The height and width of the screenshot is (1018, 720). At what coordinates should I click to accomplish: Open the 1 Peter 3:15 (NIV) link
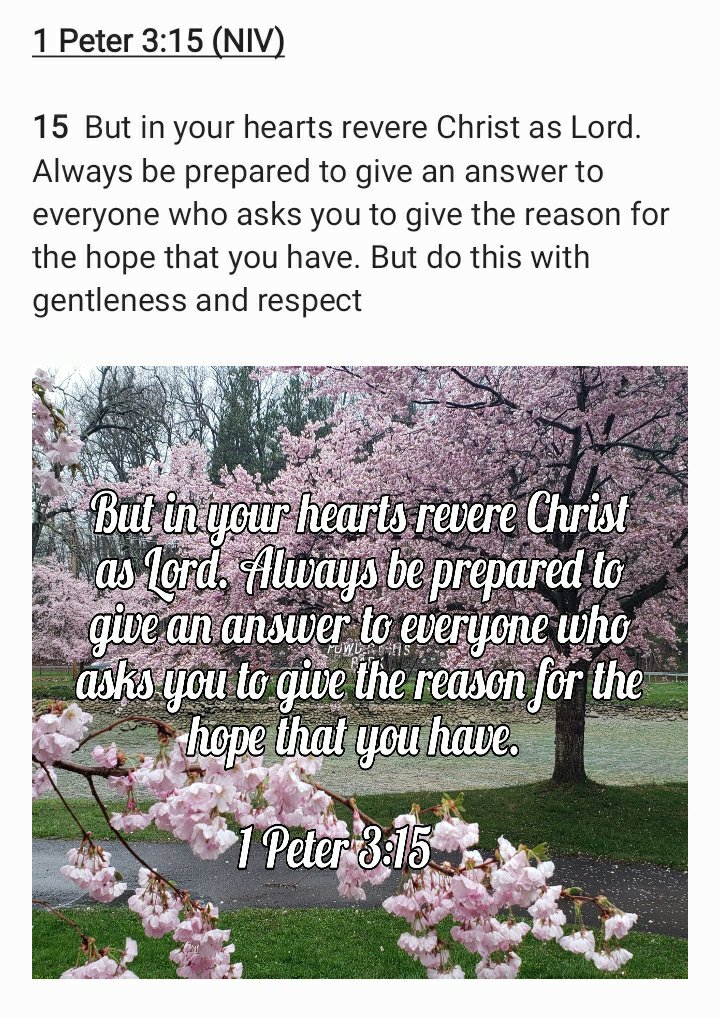click(158, 42)
